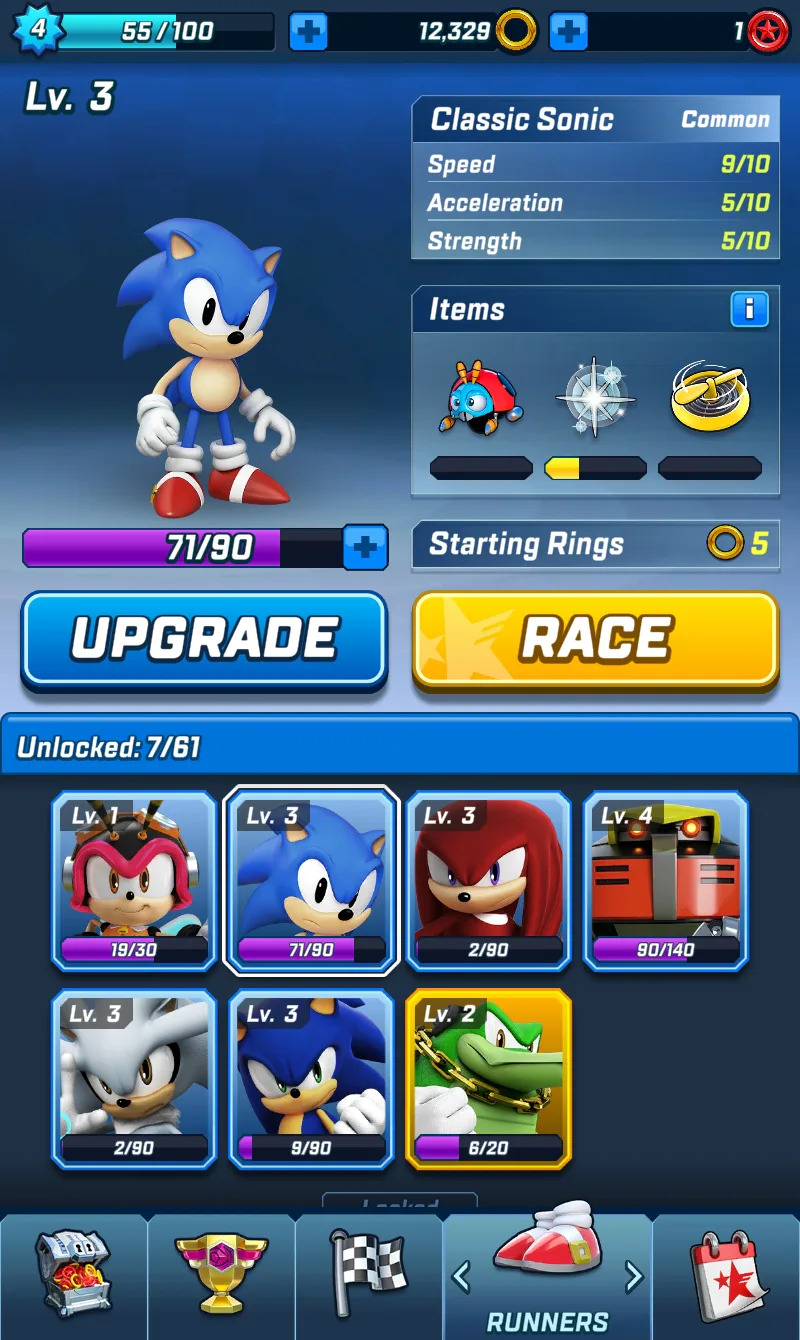This screenshot has width=800, height=1340.
Task: Start a race with RACE button
Action: coord(595,639)
